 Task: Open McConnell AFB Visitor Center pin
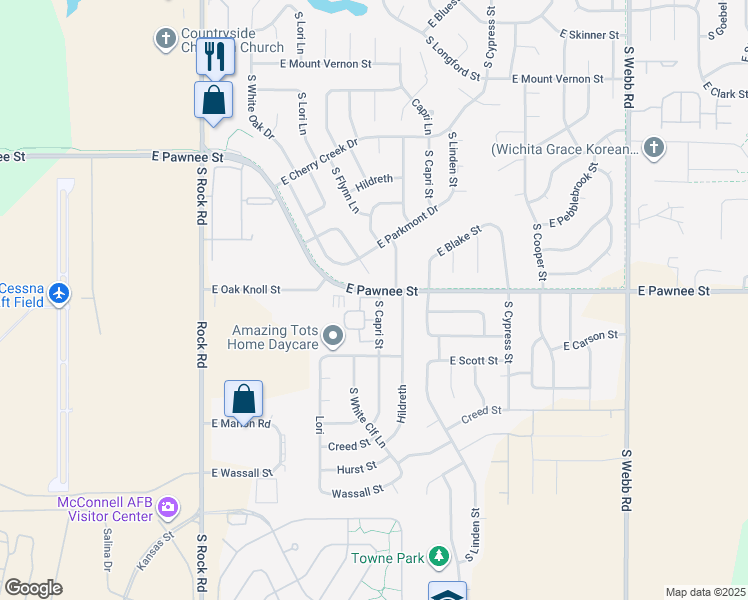tap(168, 508)
